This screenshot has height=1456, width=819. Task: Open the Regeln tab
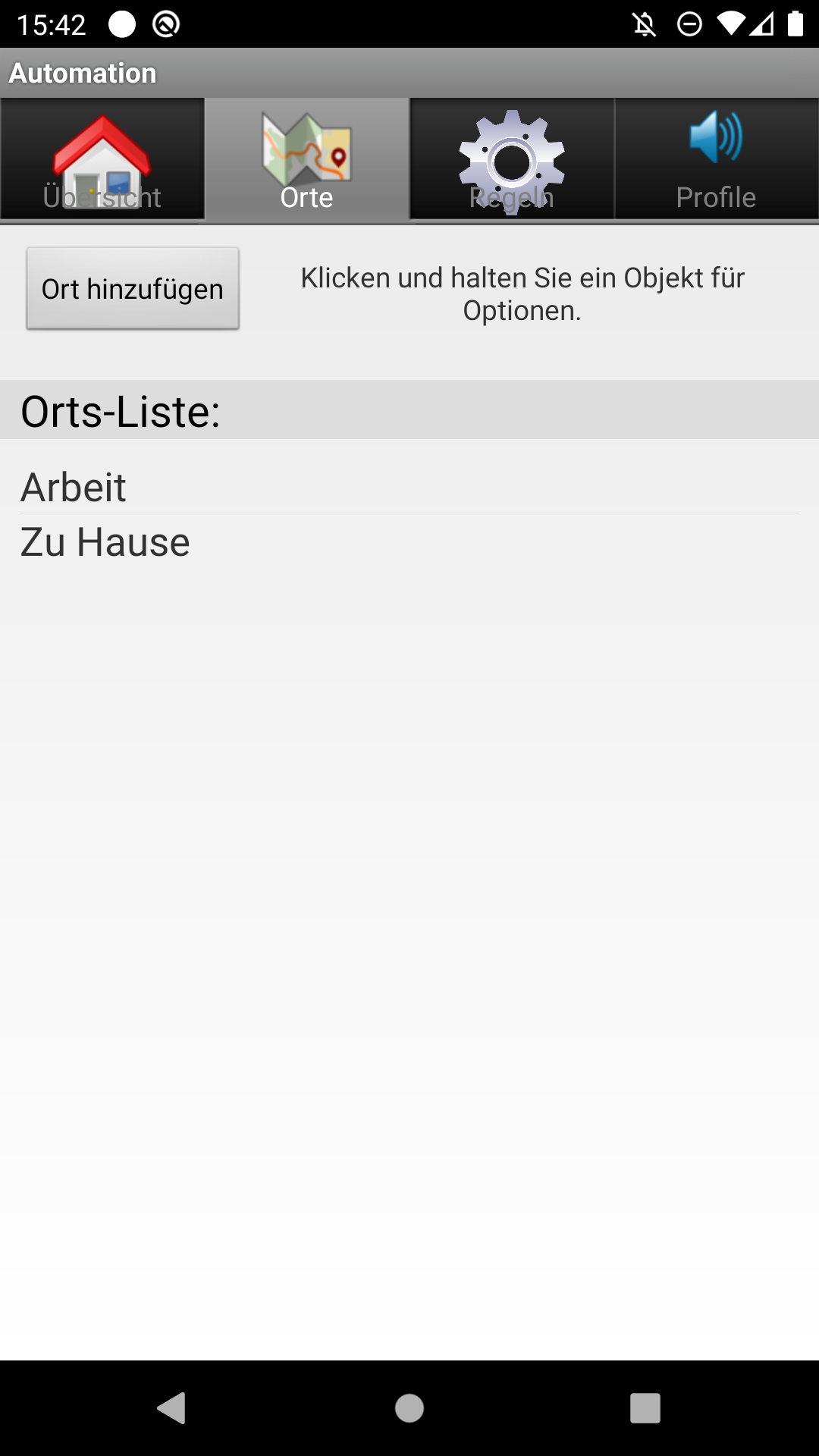(x=512, y=159)
